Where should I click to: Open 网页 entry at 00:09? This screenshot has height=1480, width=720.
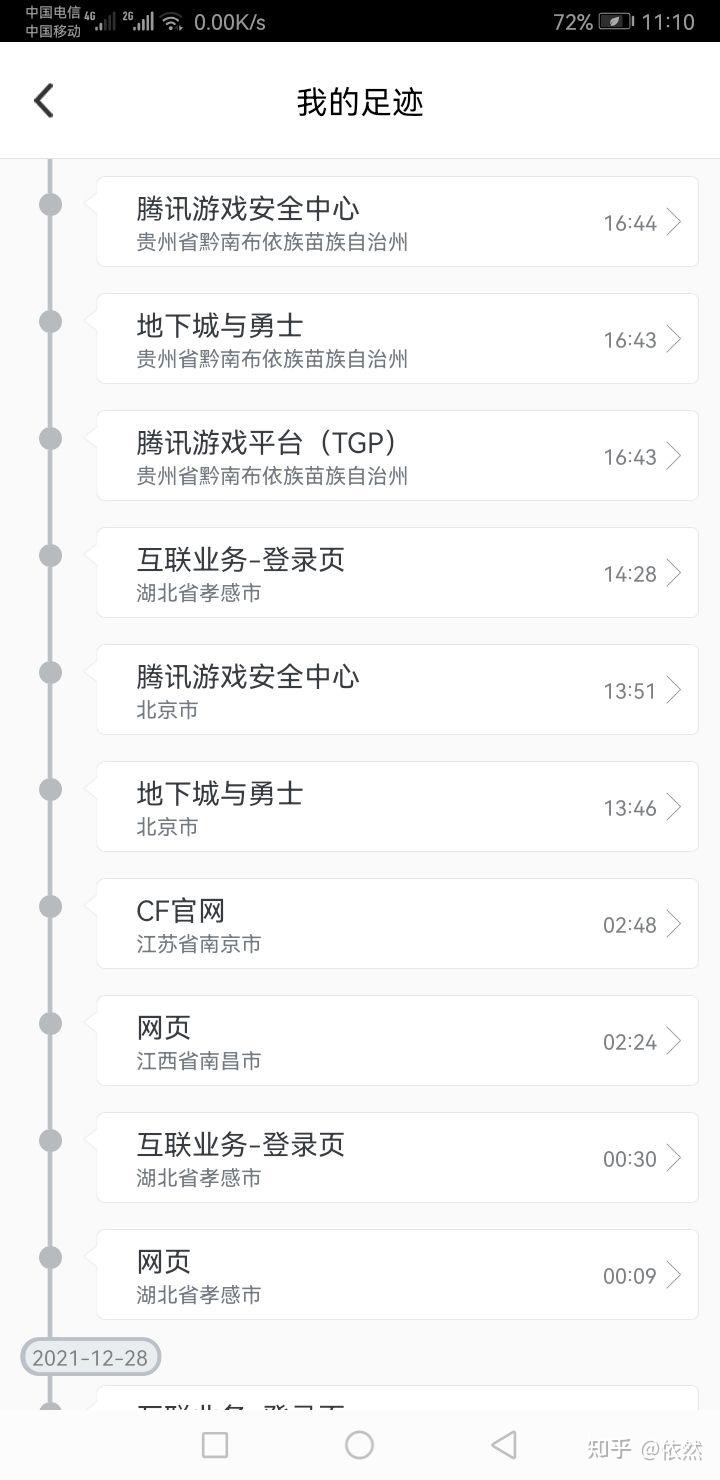coord(397,1275)
